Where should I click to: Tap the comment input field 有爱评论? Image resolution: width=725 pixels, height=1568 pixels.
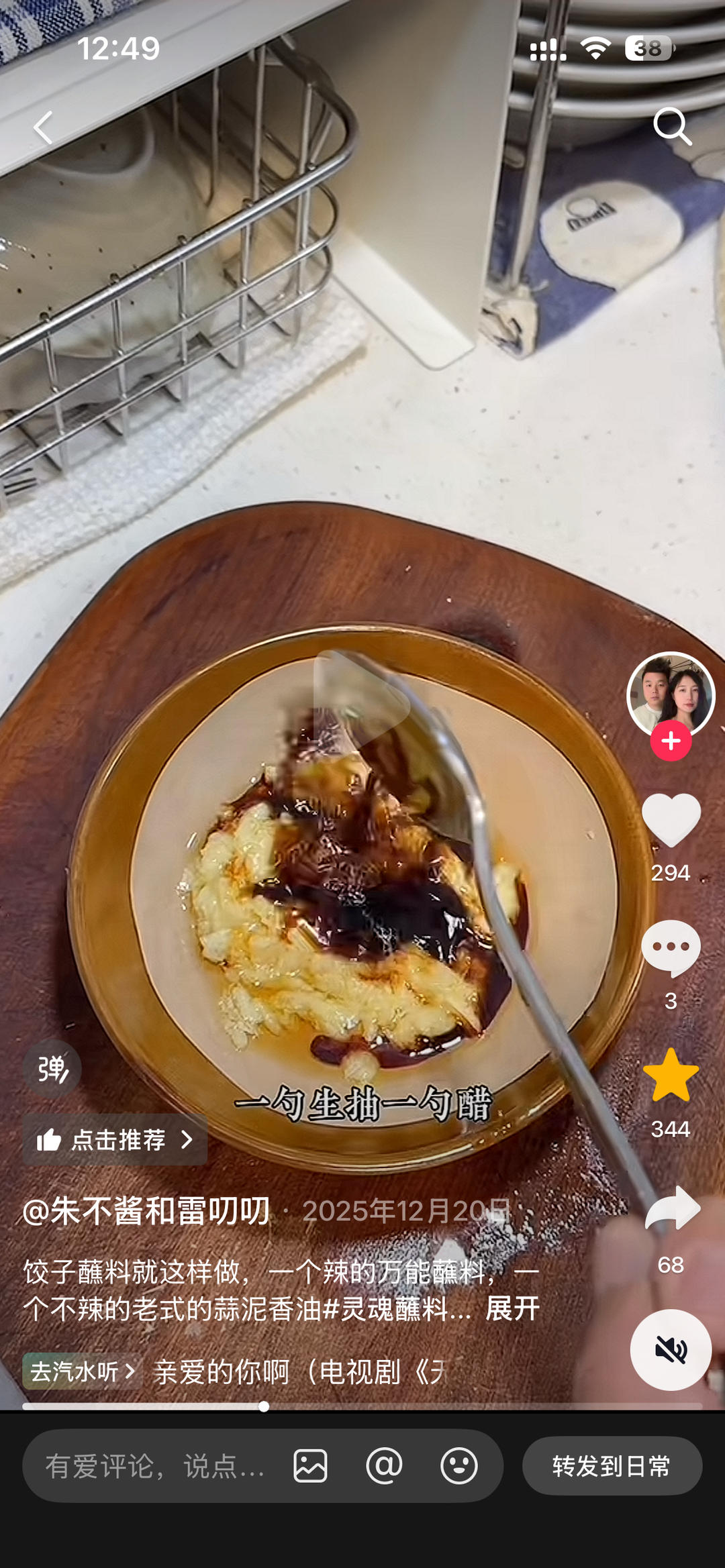[154, 1466]
